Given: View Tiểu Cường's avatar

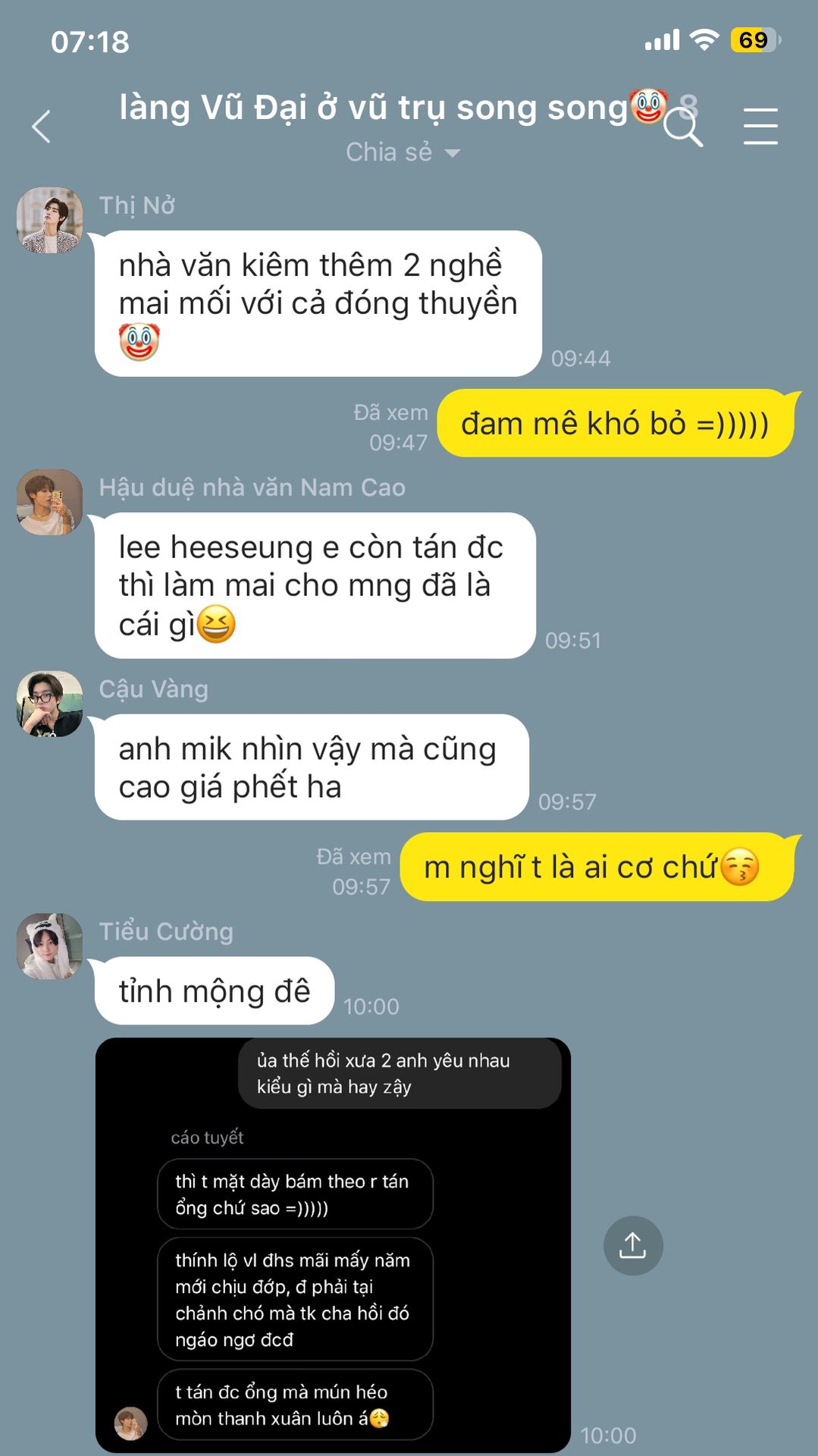Looking at the screenshot, I should (x=50, y=946).
